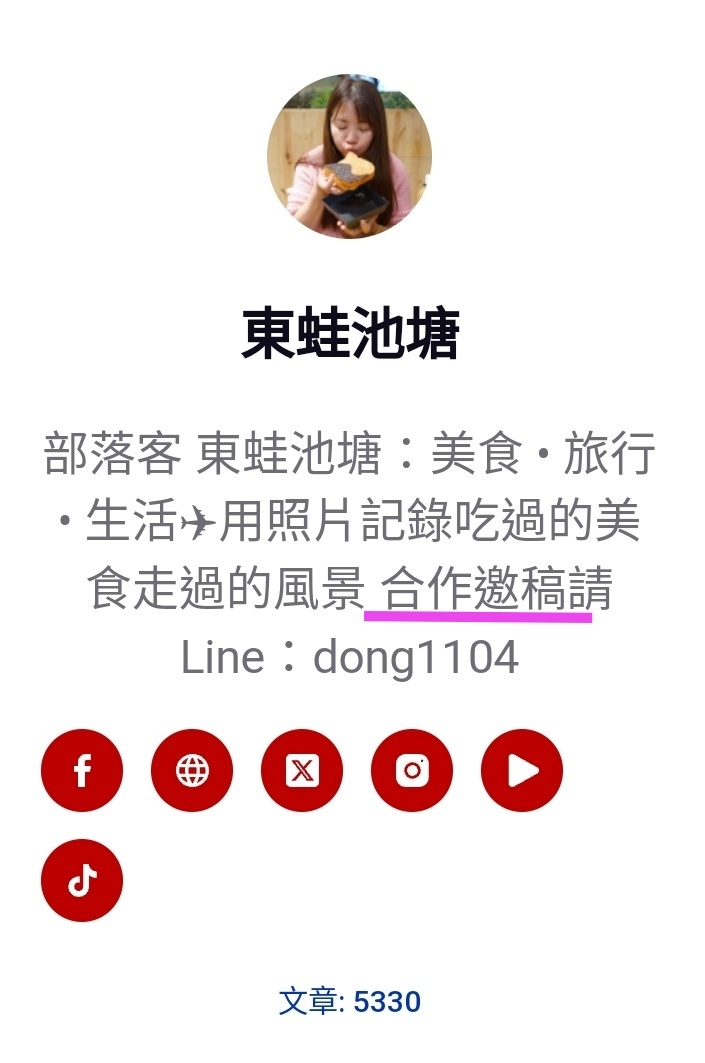Open the X (Twitter) profile
This screenshot has width=705, height=1063.
pos(302,770)
